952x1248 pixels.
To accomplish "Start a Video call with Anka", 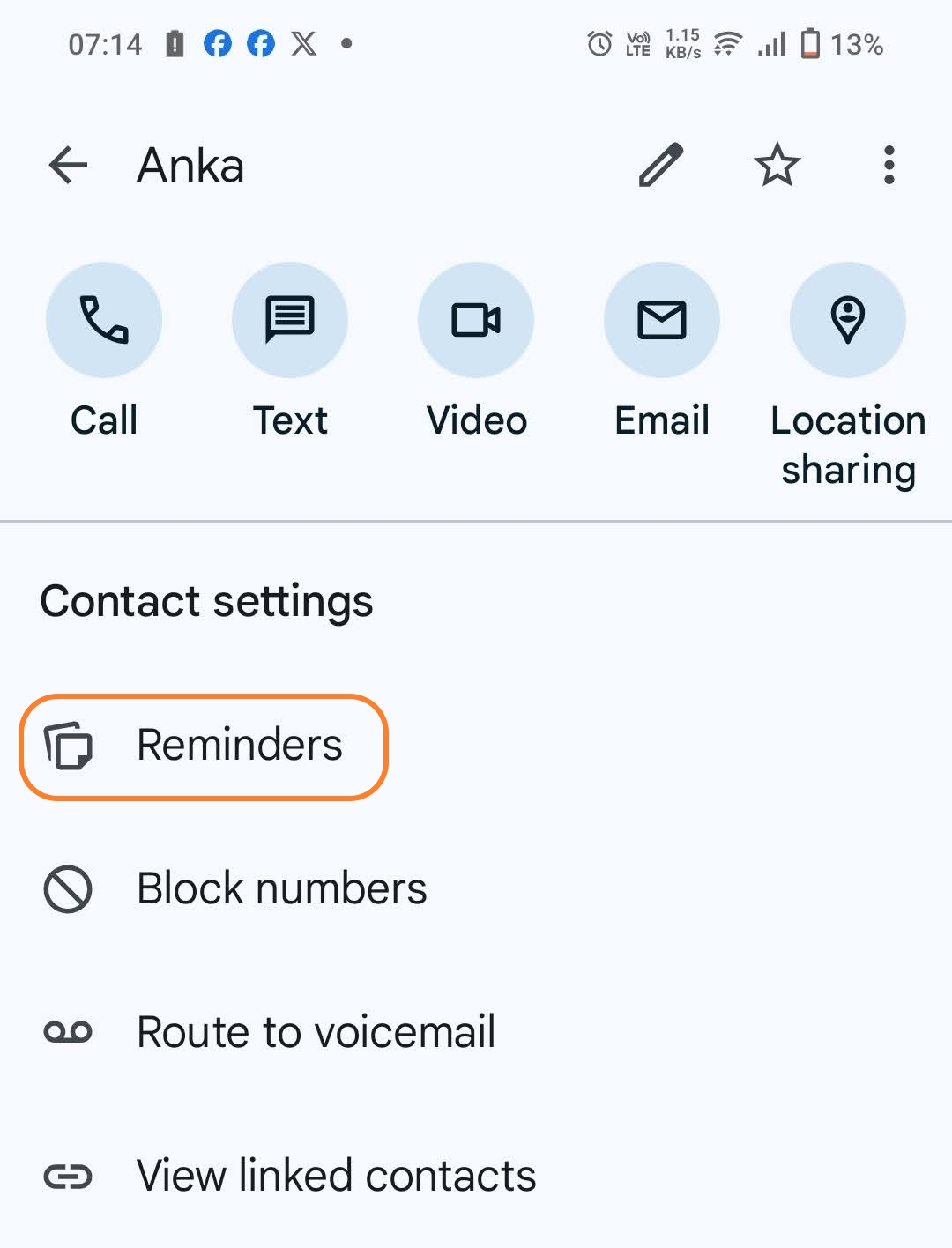I will pos(476,319).
